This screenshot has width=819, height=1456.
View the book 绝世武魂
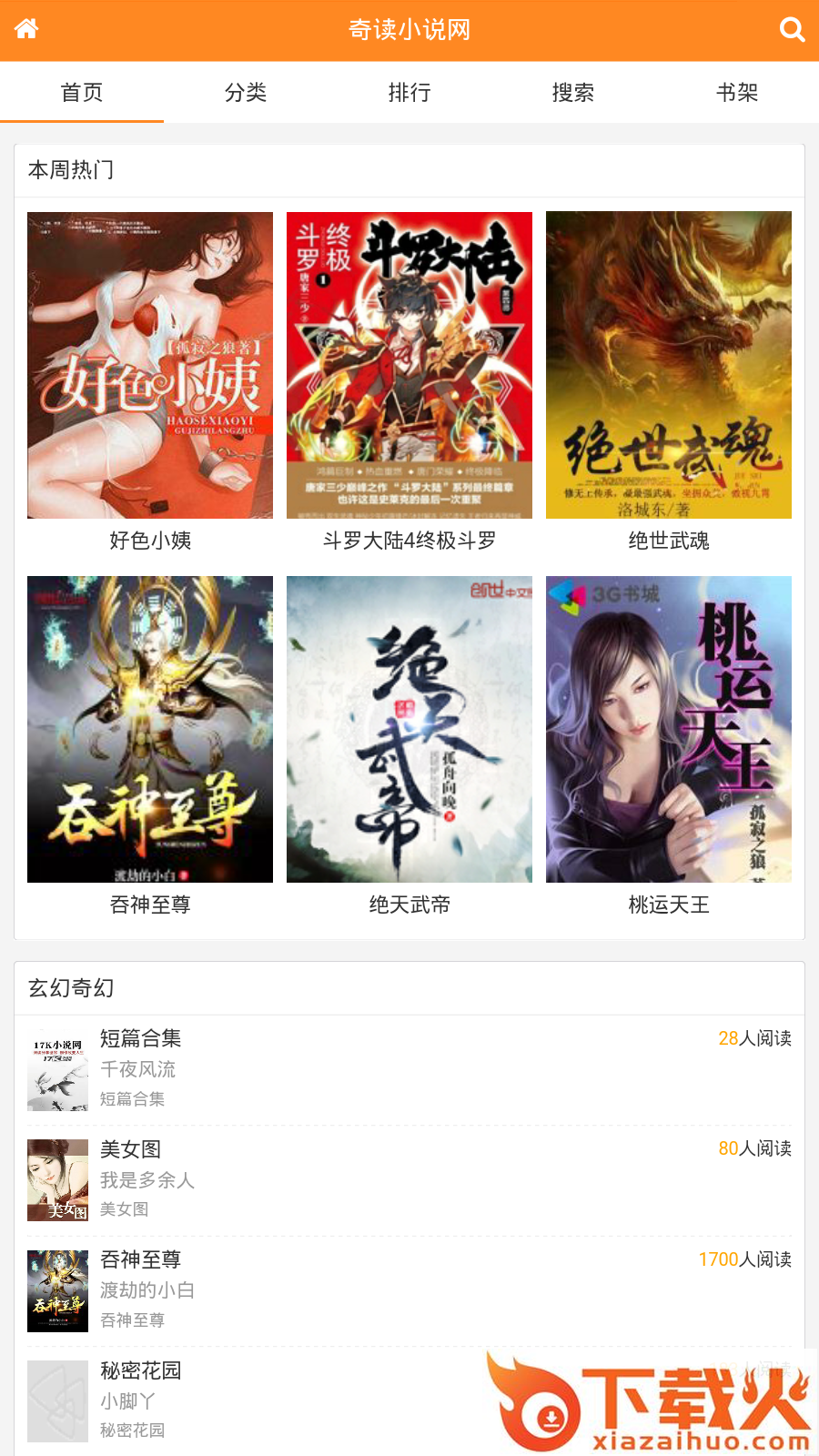[x=669, y=366]
